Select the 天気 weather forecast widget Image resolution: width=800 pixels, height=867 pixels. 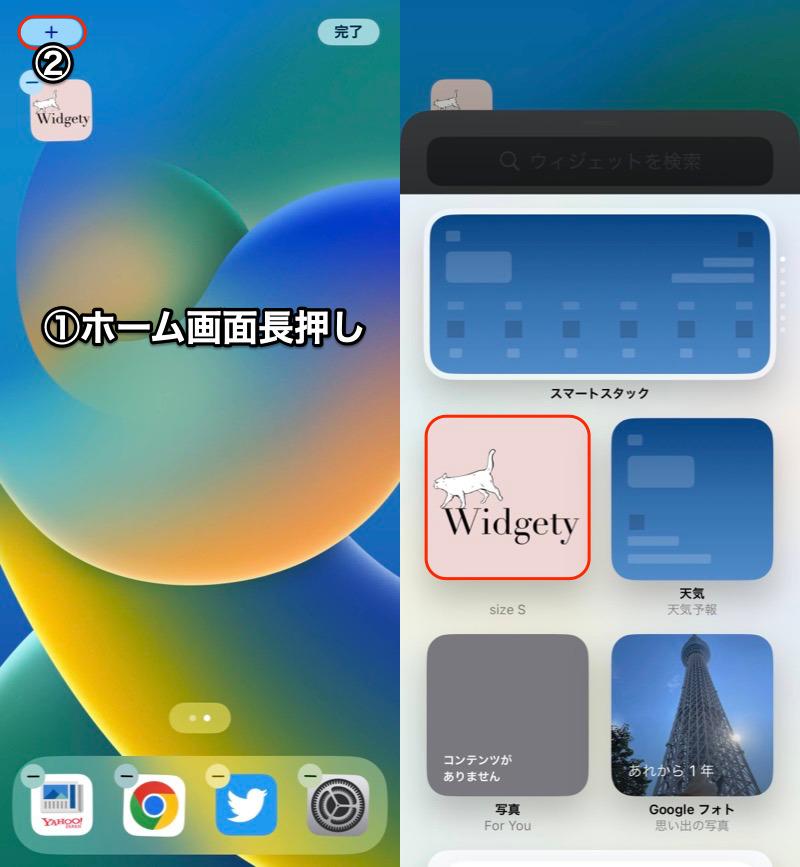tap(692, 499)
